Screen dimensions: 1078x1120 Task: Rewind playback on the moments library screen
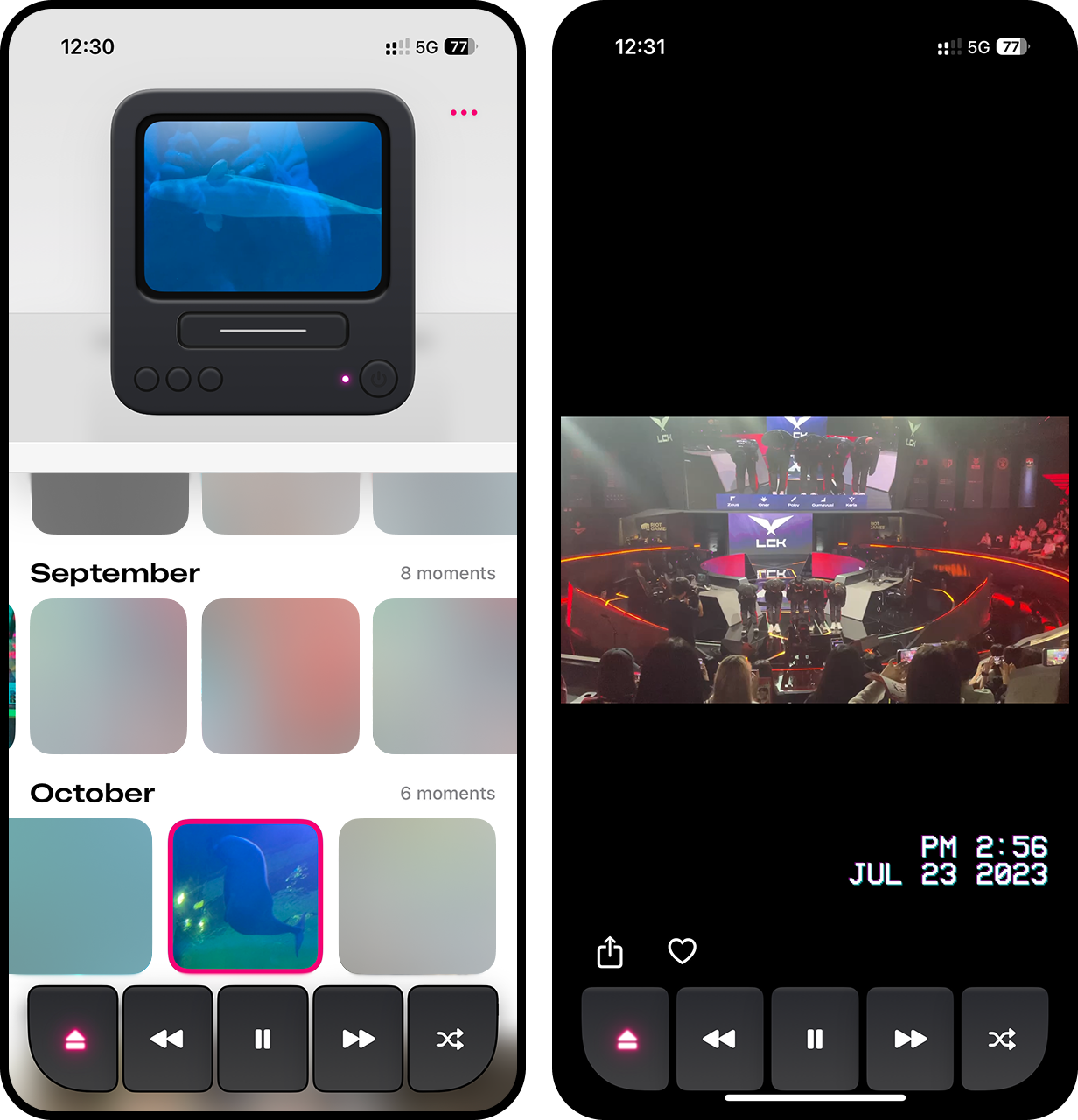167,1039
